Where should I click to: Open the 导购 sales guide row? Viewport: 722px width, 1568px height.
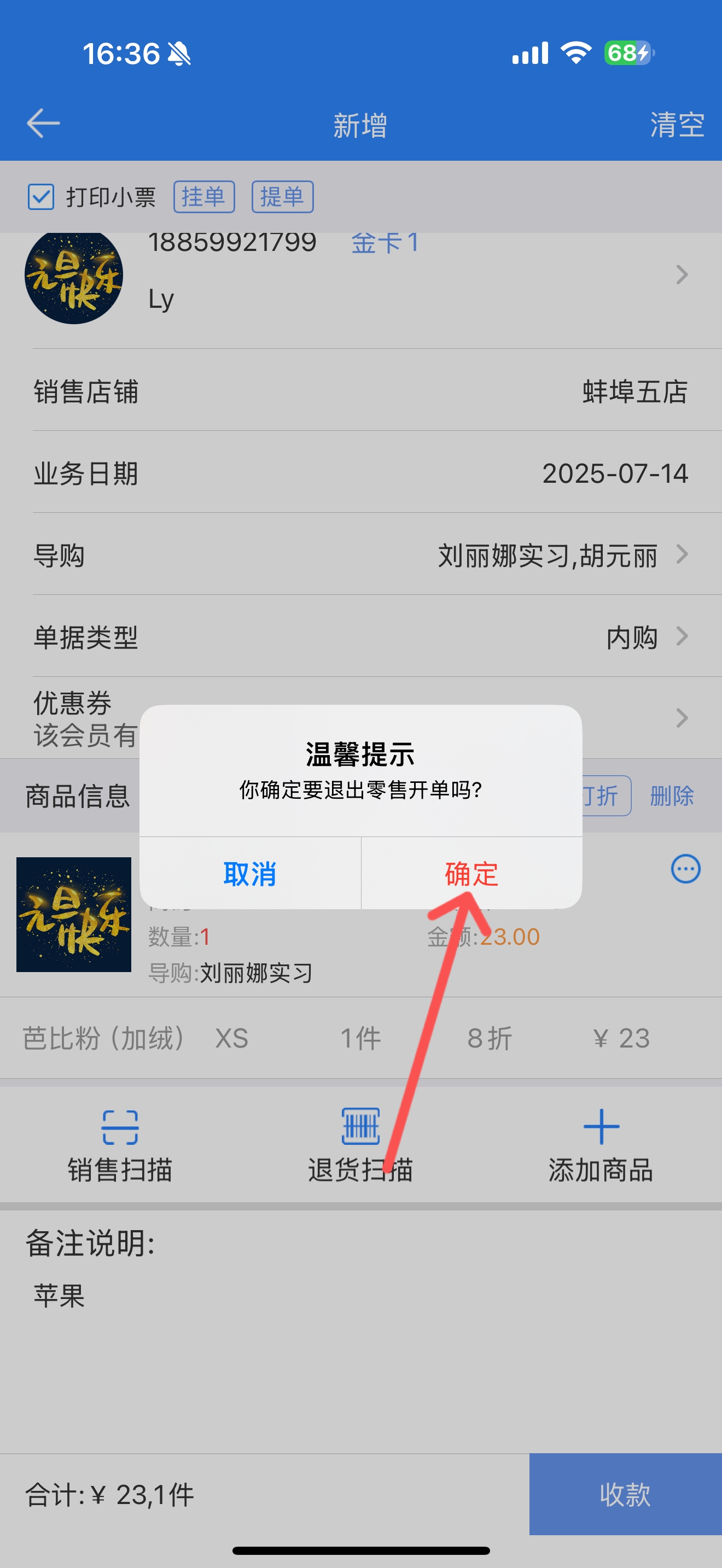click(361, 554)
